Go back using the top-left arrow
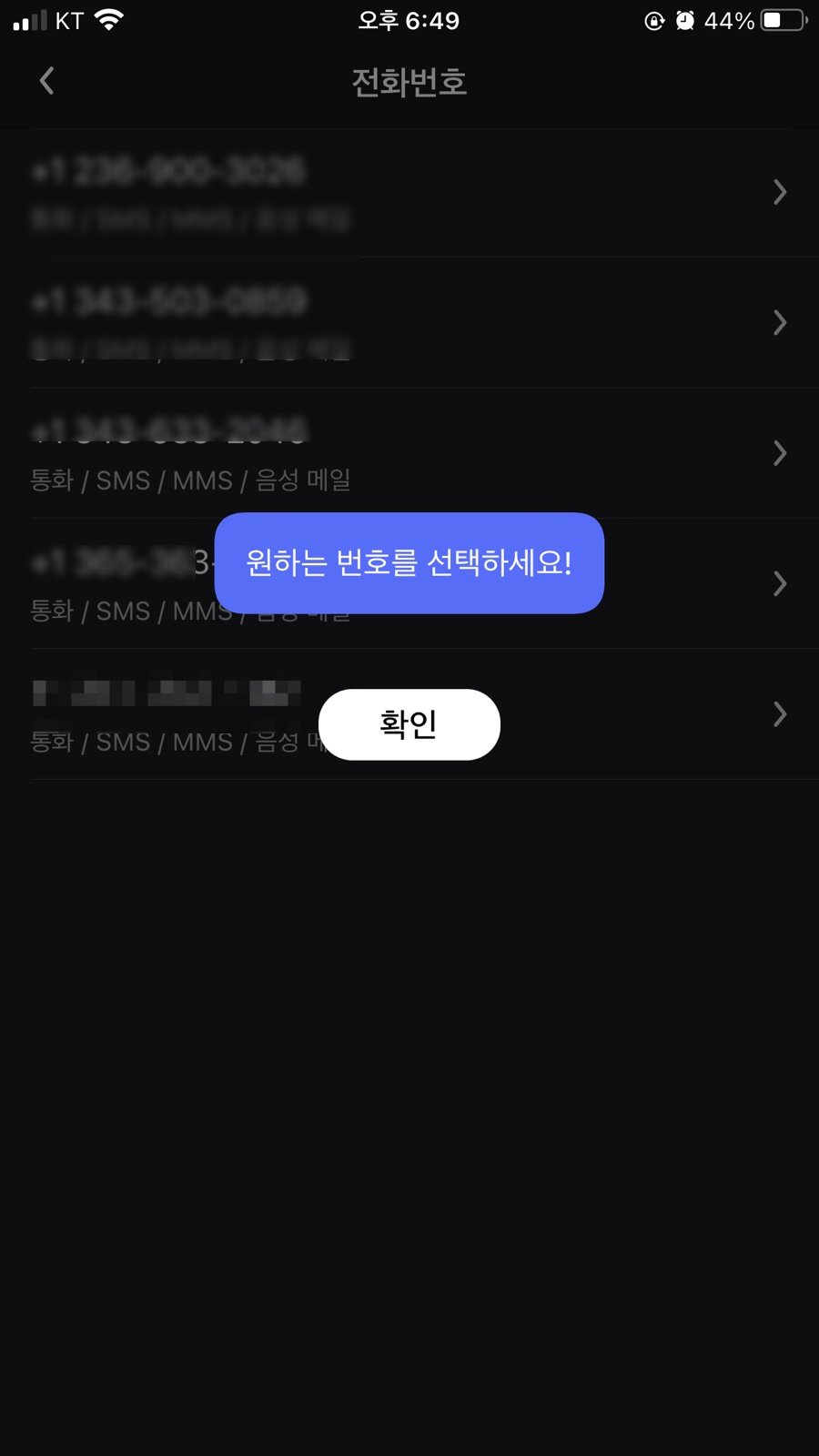 pyautogui.click(x=47, y=81)
